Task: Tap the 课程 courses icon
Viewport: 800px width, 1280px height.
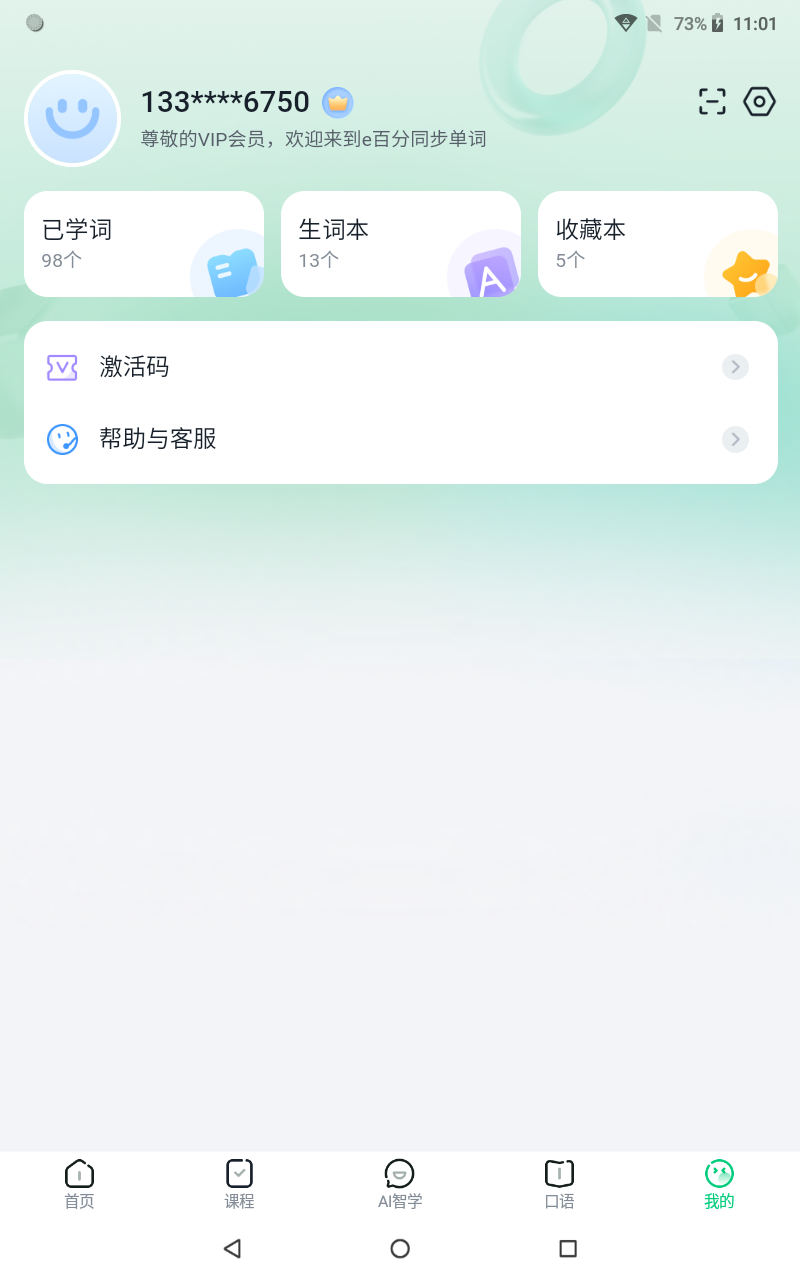Action: click(239, 1173)
